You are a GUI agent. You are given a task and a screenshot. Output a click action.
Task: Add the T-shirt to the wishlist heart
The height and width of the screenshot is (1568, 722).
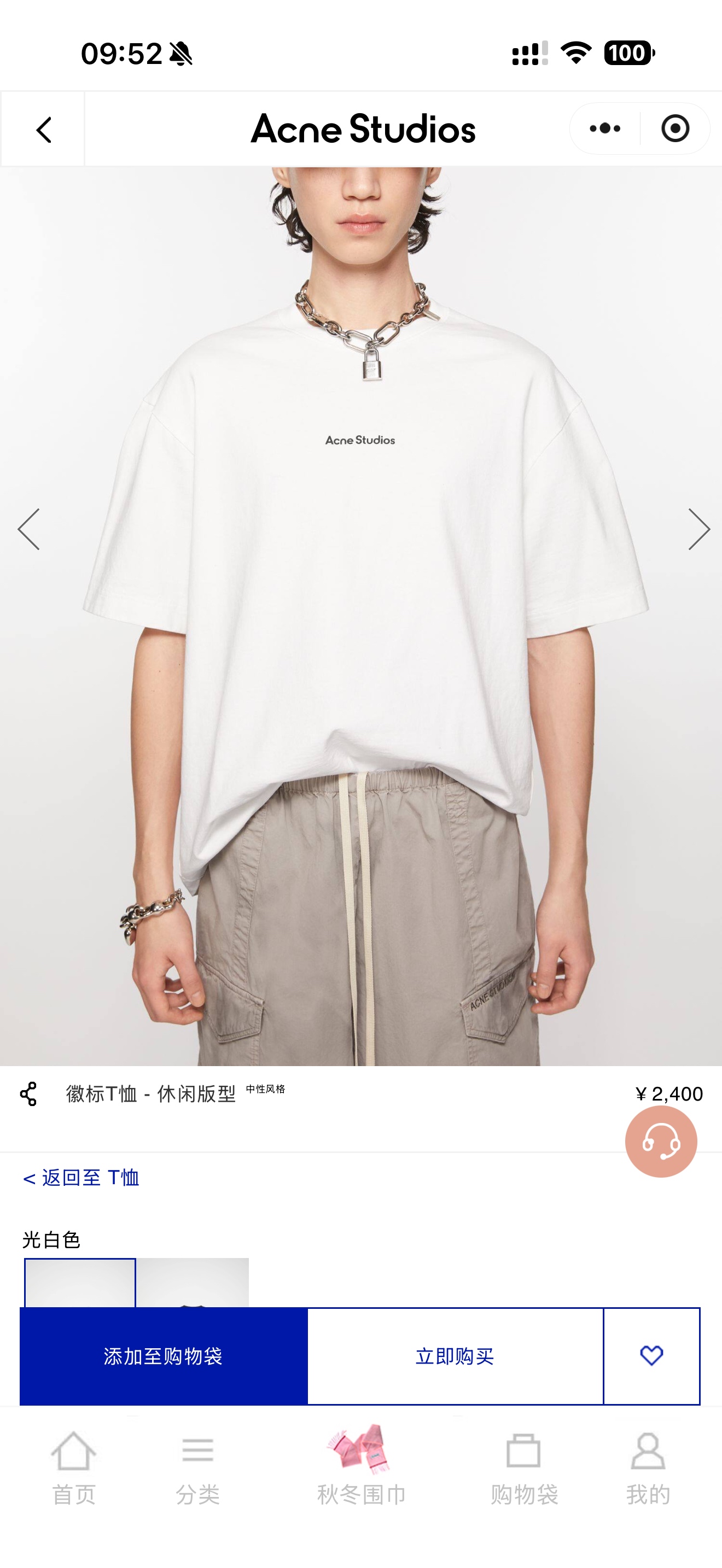(651, 1355)
